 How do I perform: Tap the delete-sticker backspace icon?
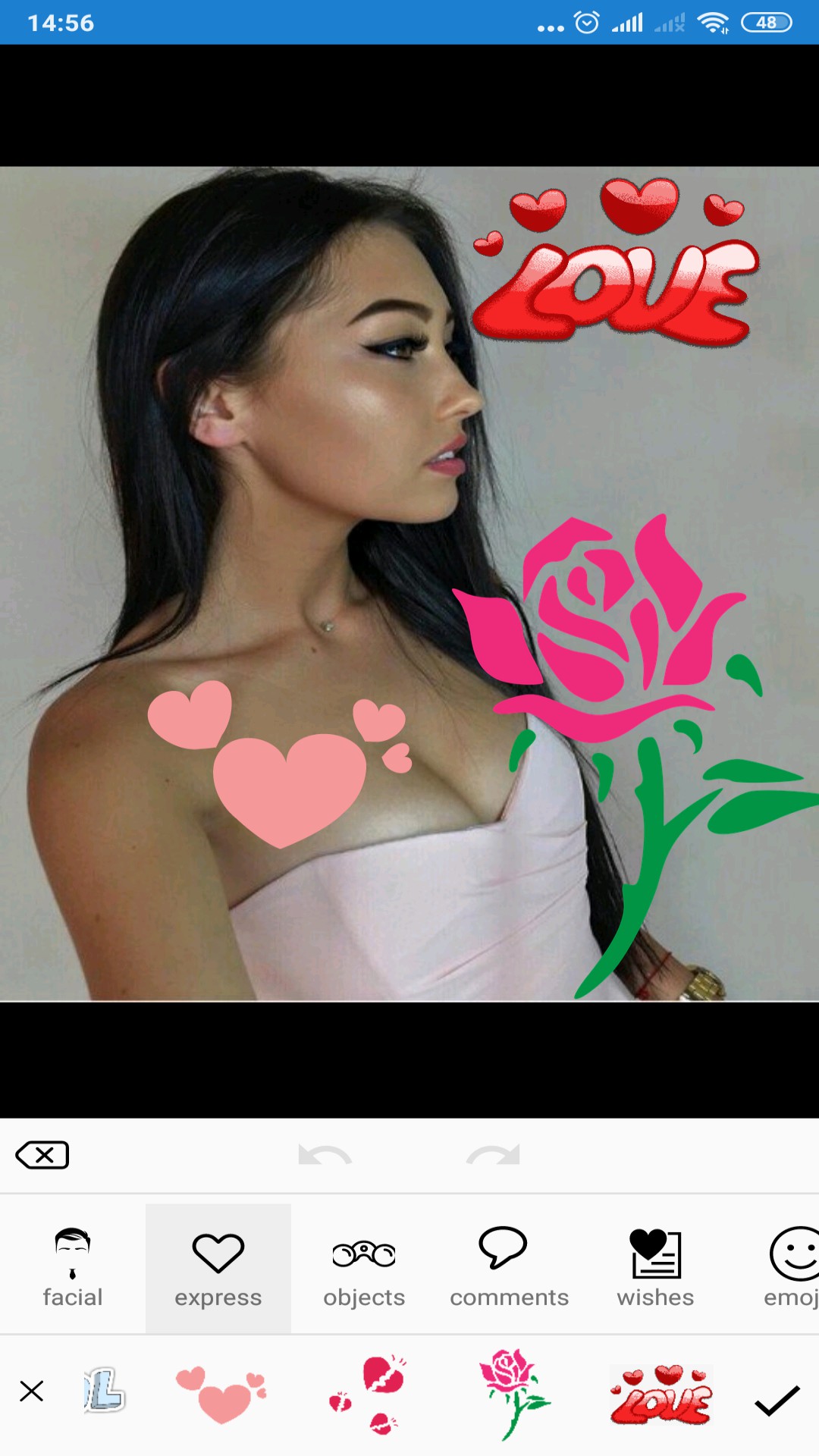(x=42, y=1154)
